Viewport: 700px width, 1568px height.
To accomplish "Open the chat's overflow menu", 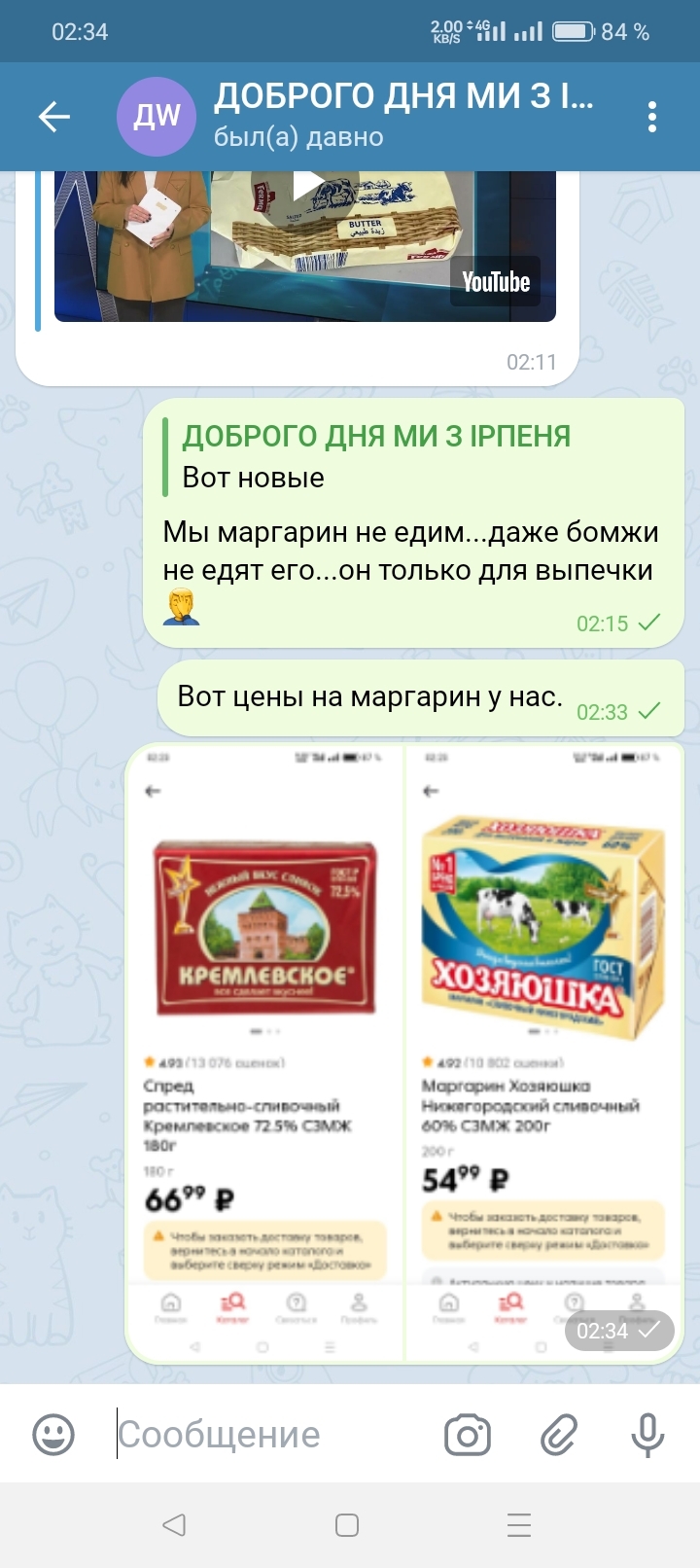I will [x=651, y=118].
